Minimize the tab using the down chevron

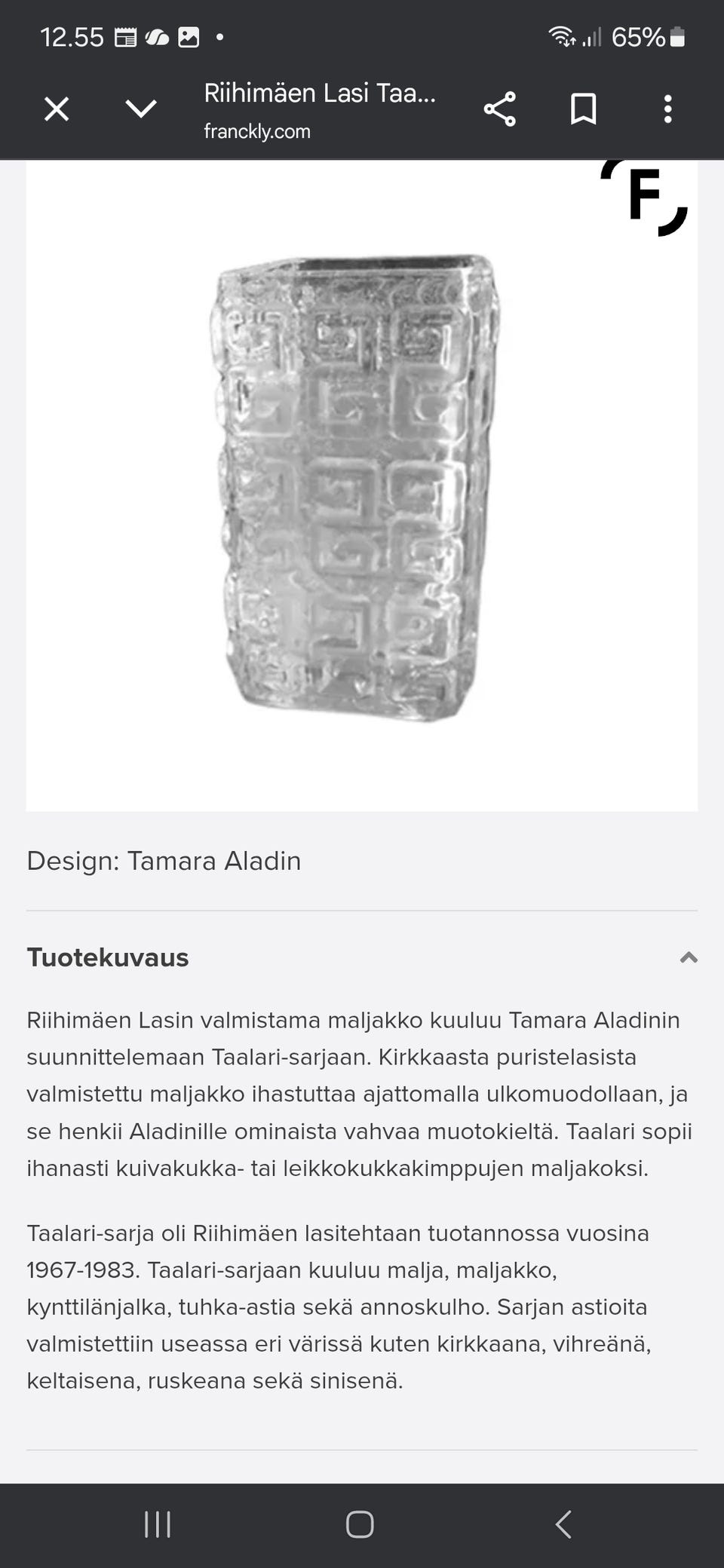pyautogui.click(x=141, y=109)
